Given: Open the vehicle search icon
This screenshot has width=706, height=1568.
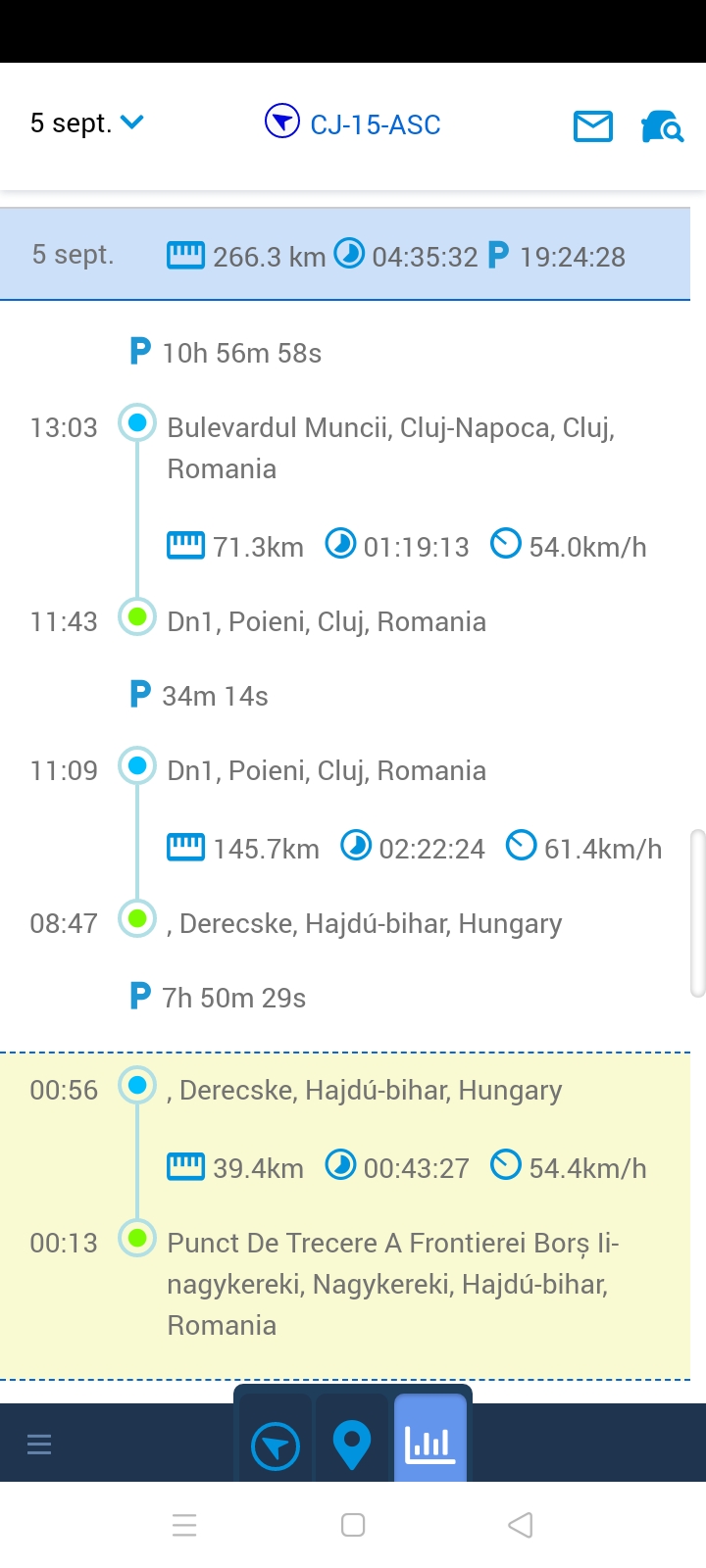Looking at the screenshot, I should click(662, 126).
